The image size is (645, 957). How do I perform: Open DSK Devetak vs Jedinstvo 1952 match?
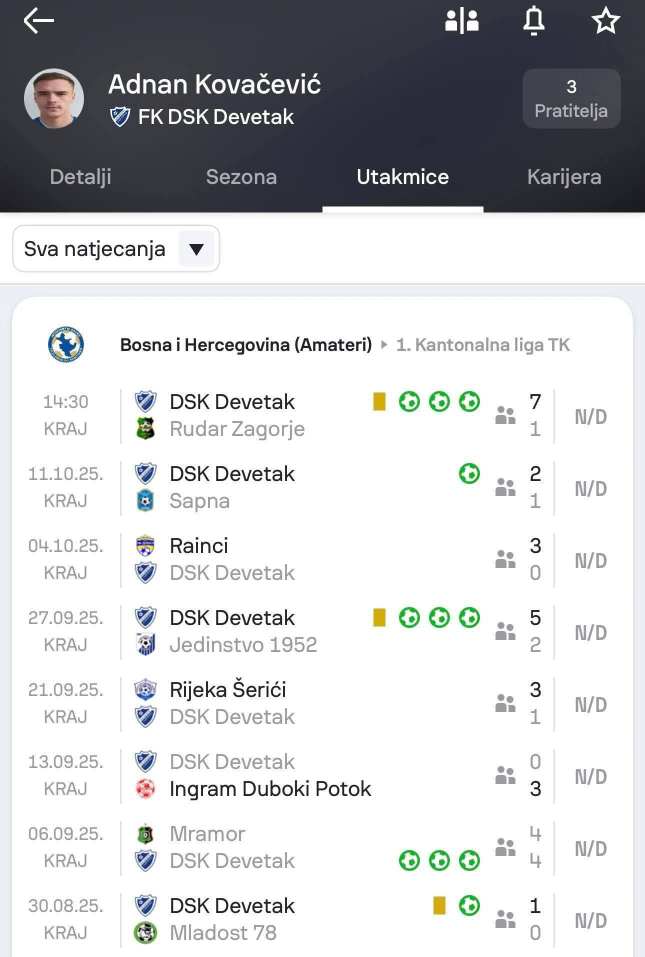point(300,631)
